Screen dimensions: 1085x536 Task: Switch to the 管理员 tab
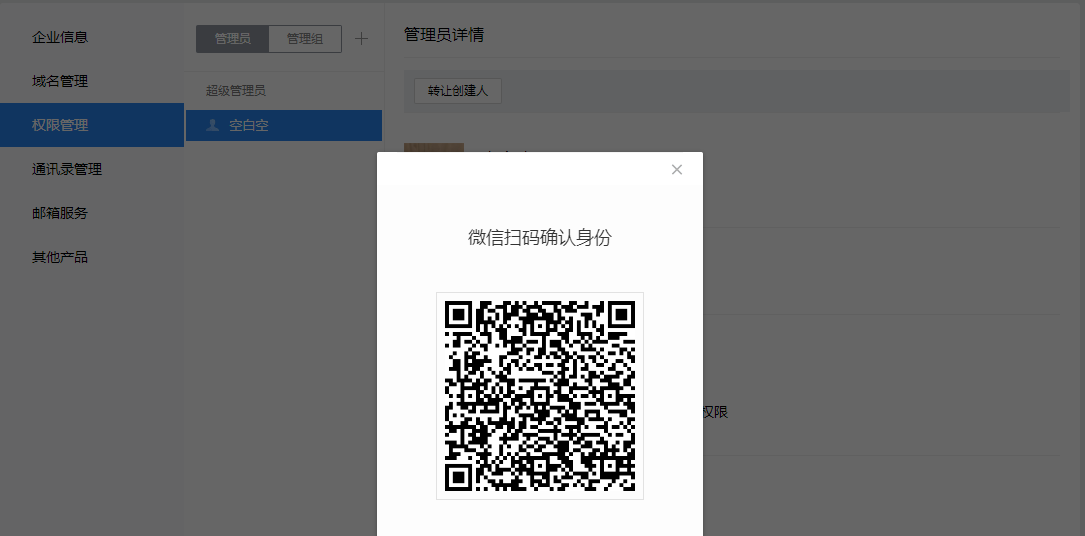point(232,39)
